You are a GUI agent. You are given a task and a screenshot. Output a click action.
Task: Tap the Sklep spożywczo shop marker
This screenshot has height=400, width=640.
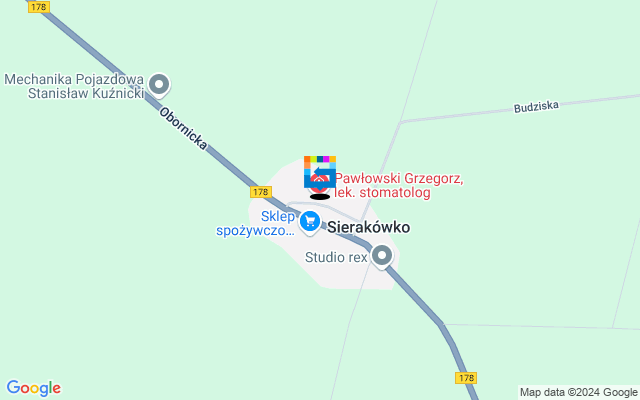coord(311,220)
